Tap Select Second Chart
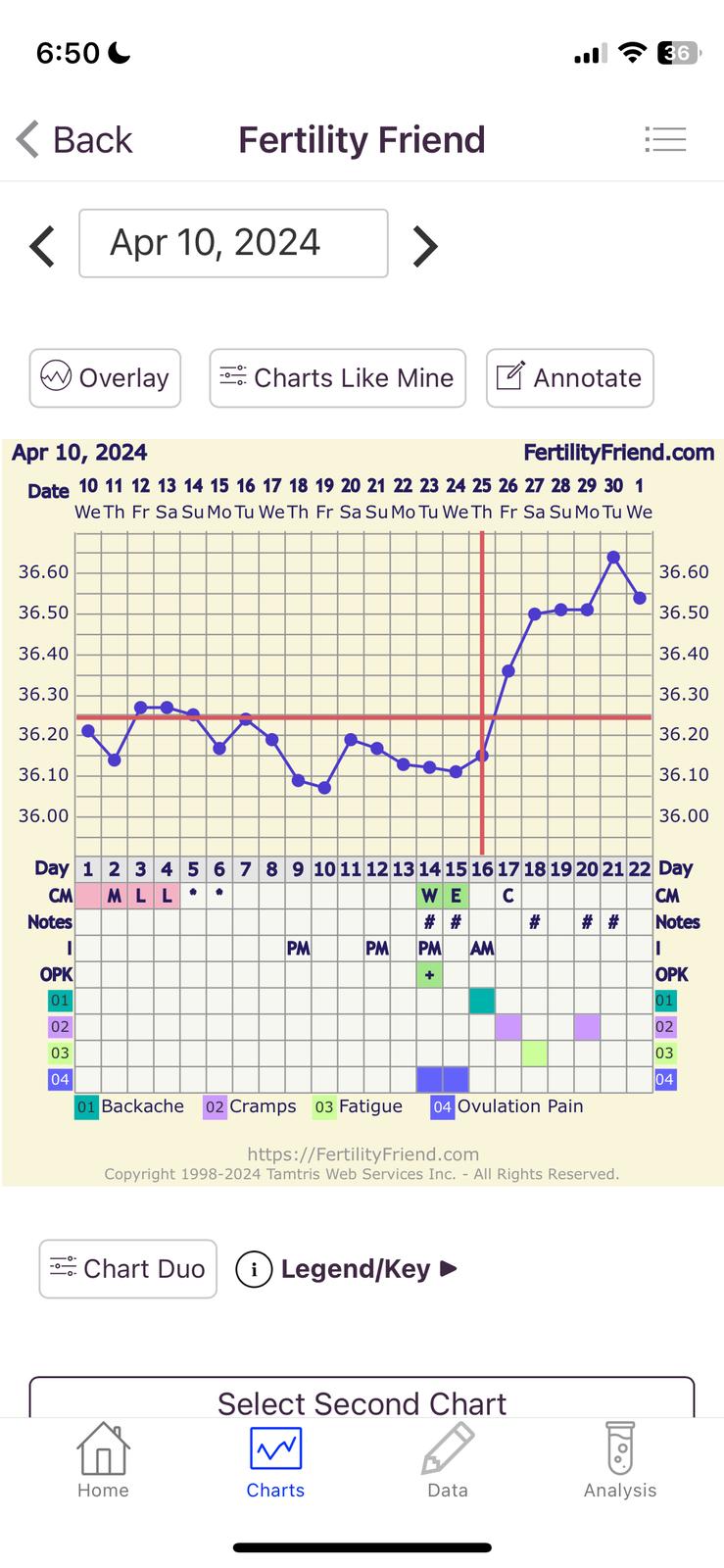724x1568 pixels. tap(362, 1401)
